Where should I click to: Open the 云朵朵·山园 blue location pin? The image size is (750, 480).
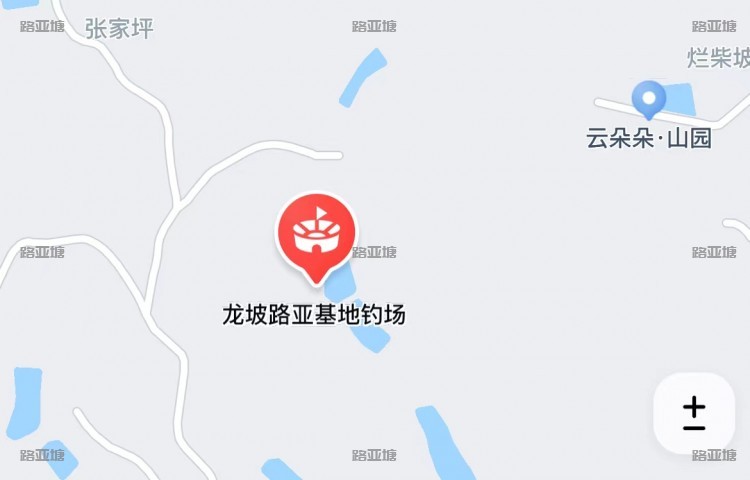pyautogui.click(x=649, y=100)
